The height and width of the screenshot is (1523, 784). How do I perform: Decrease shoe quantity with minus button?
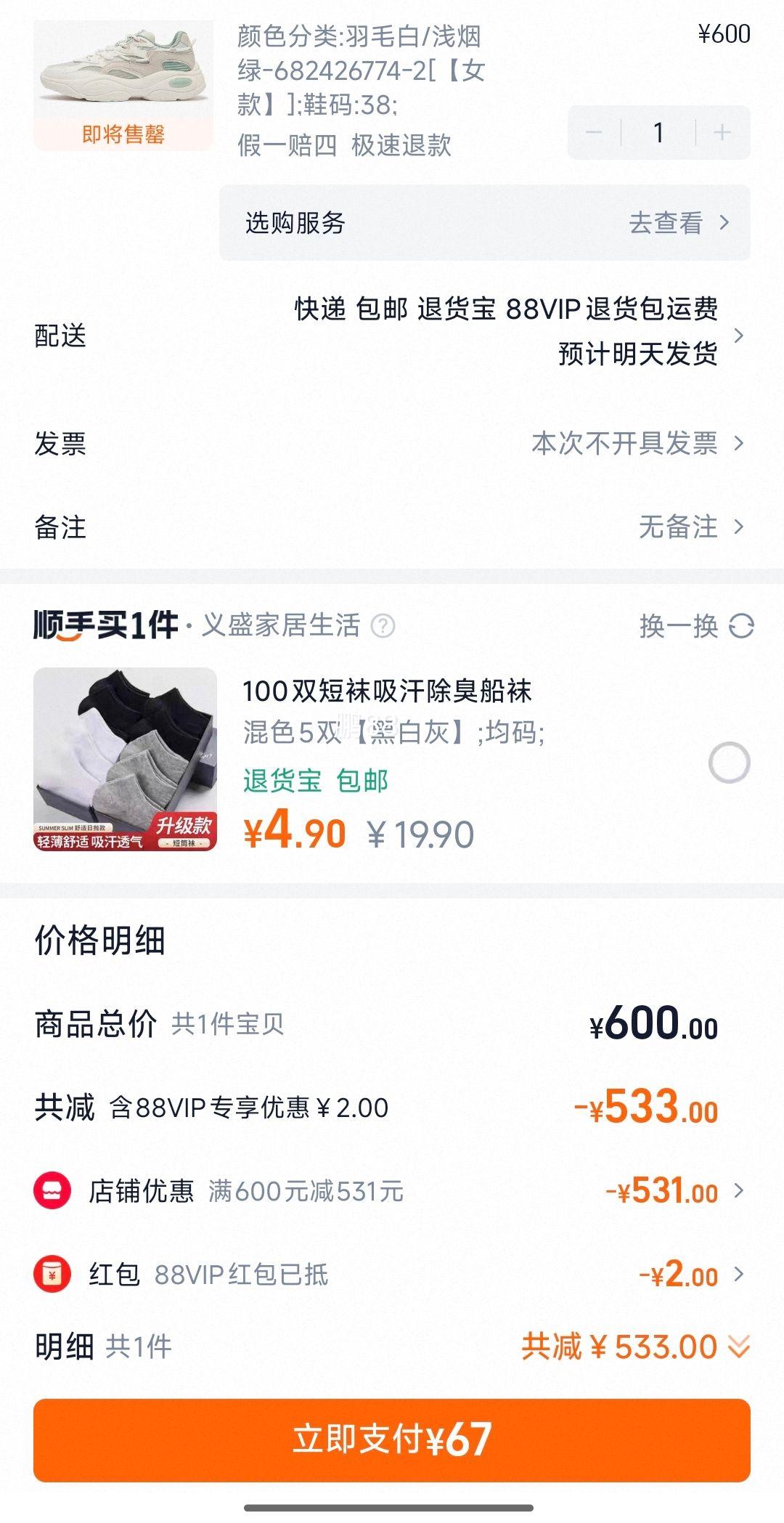click(594, 133)
